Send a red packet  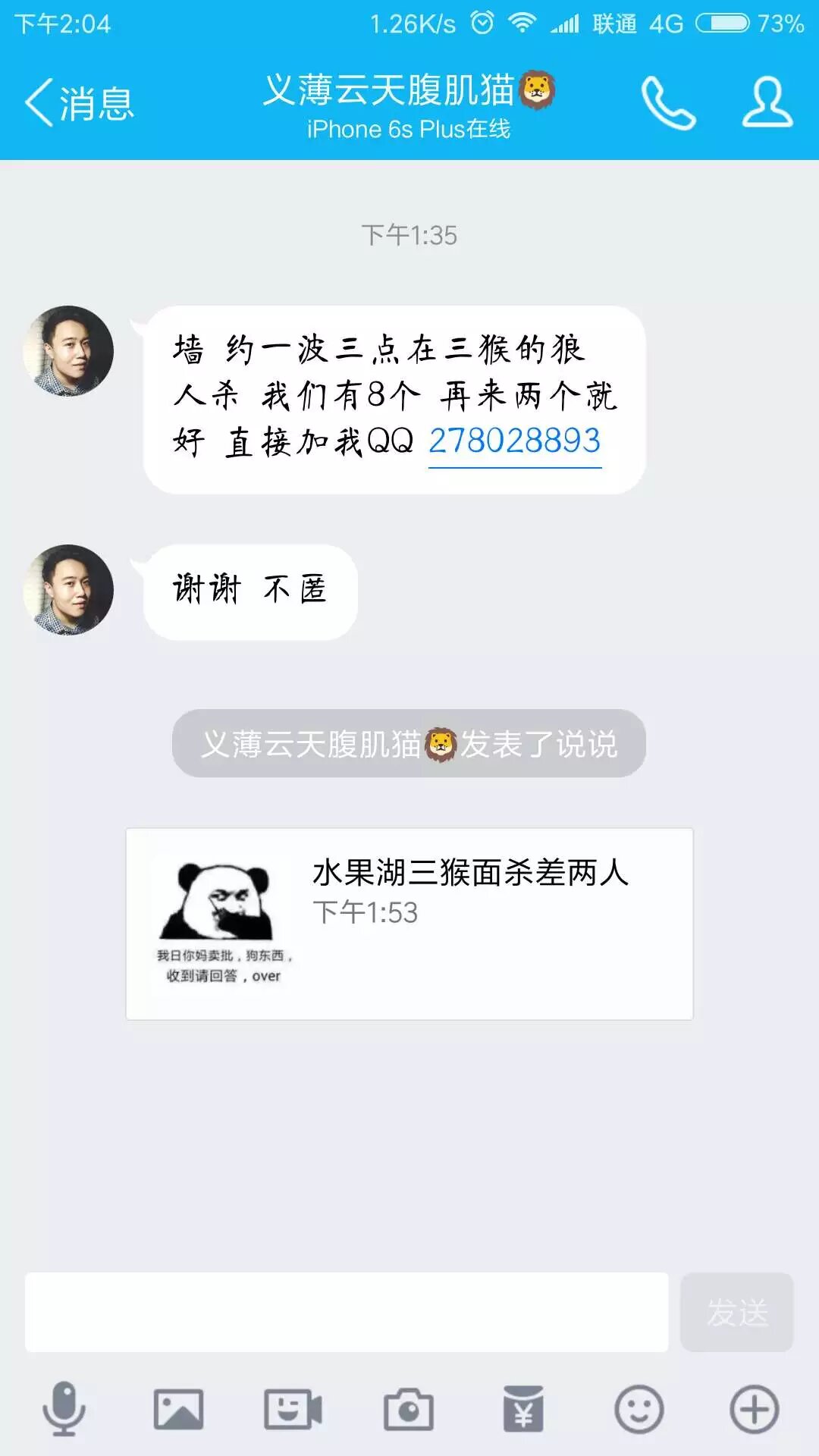pos(523,1409)
